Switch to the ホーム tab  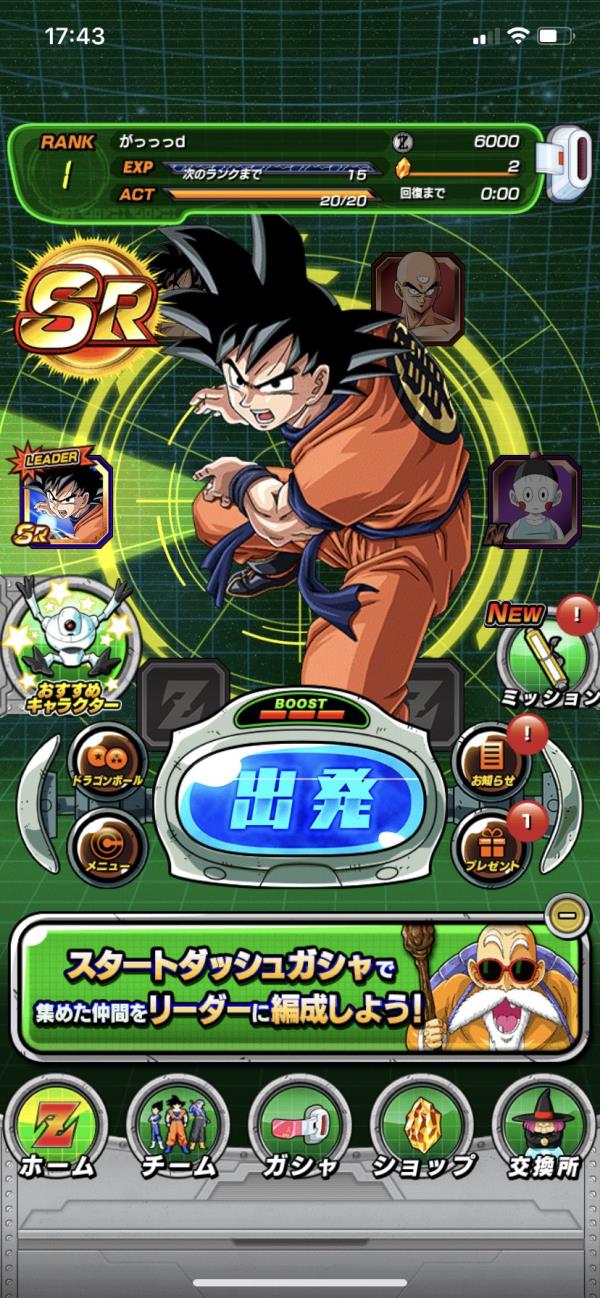coord(58,1128)
